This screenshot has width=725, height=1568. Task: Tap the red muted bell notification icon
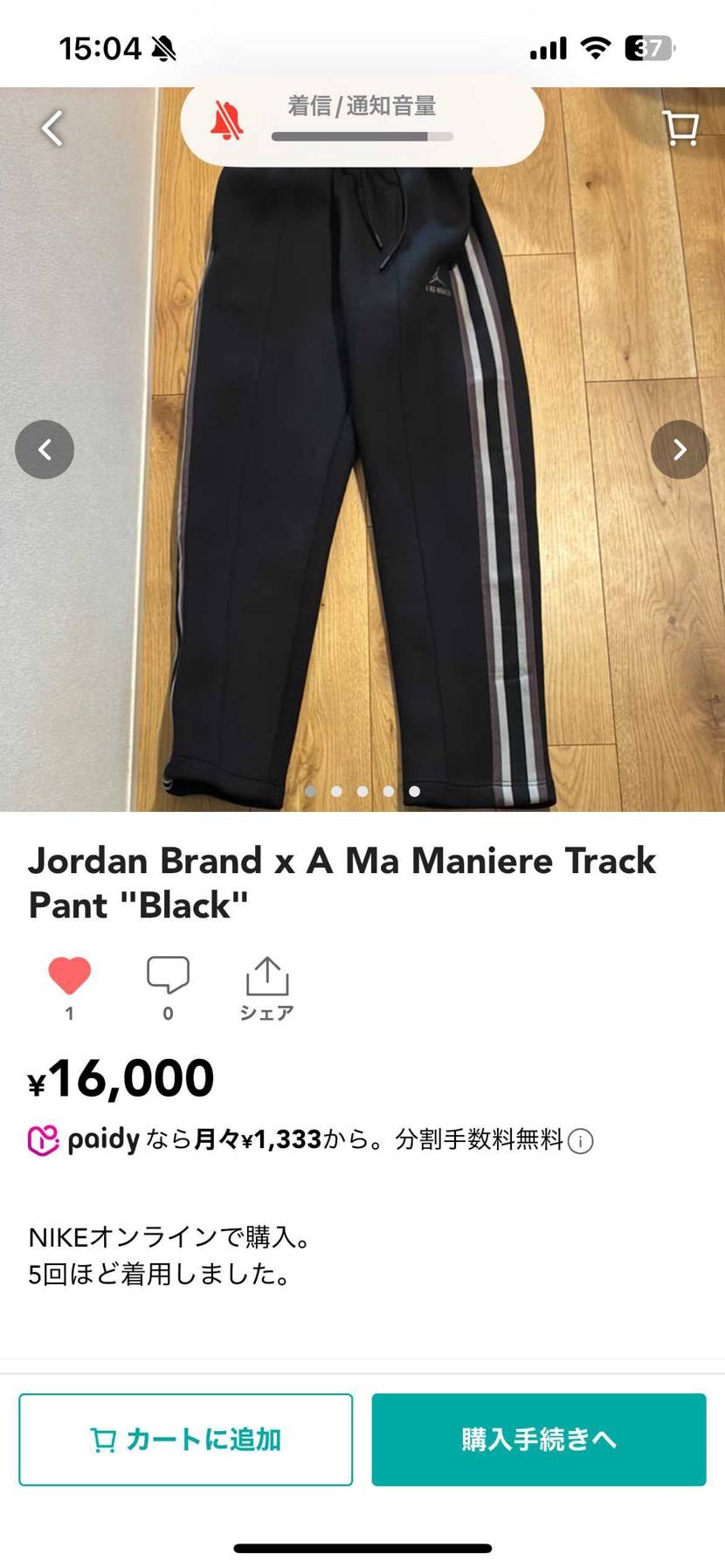225,118
